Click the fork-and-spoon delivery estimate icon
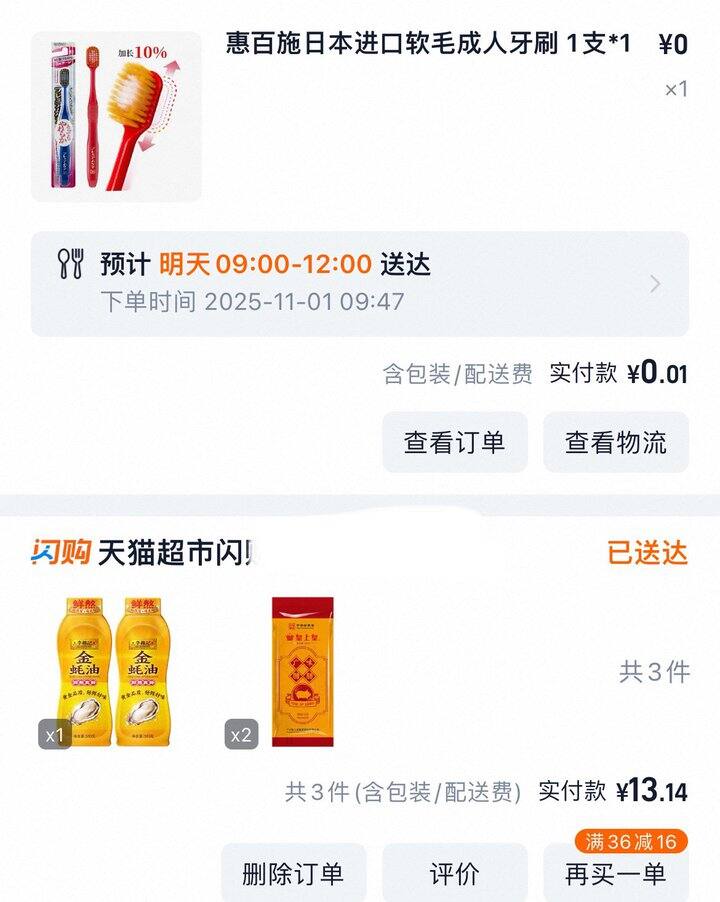This screenshot has height=902, width=720. pos(68,265)
